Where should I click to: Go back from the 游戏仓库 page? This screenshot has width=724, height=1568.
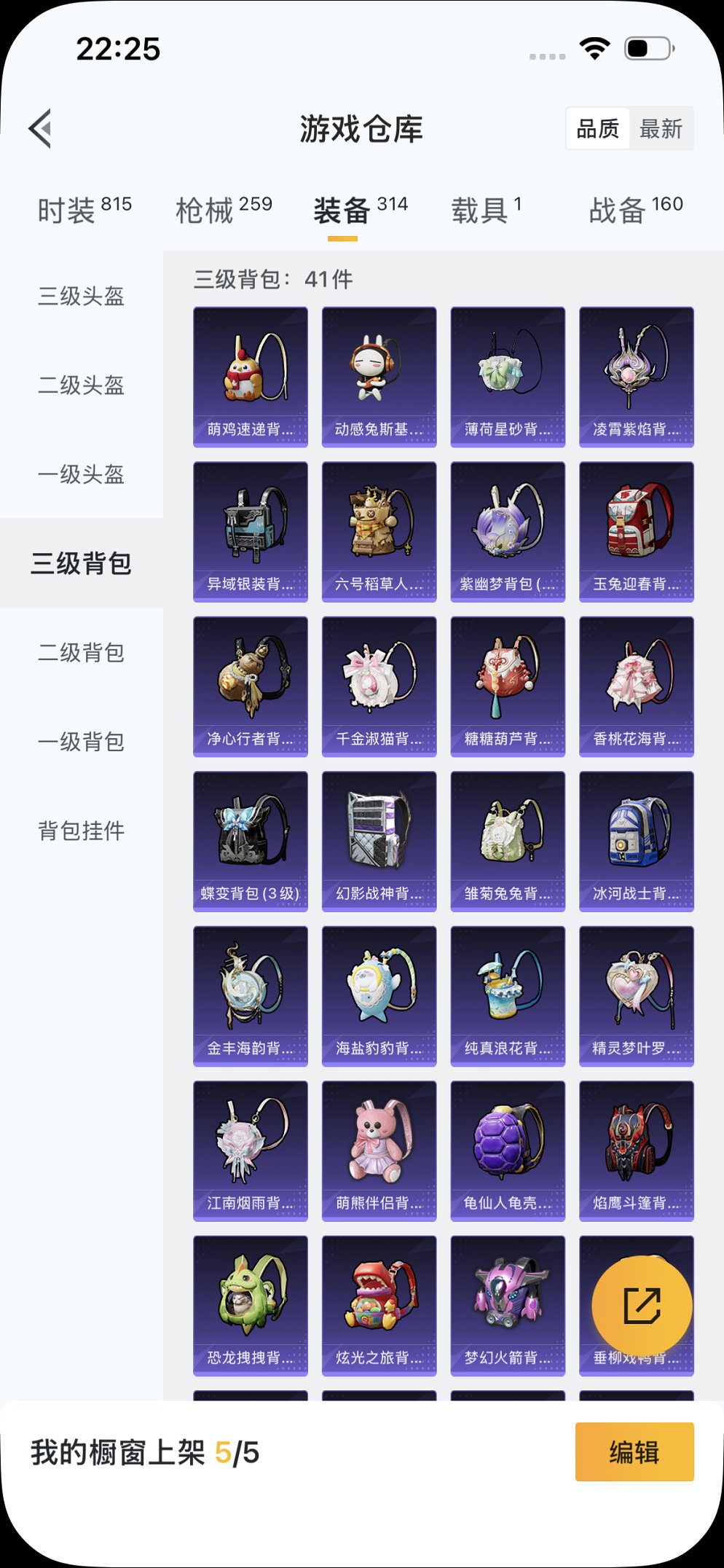pos(42,129)
